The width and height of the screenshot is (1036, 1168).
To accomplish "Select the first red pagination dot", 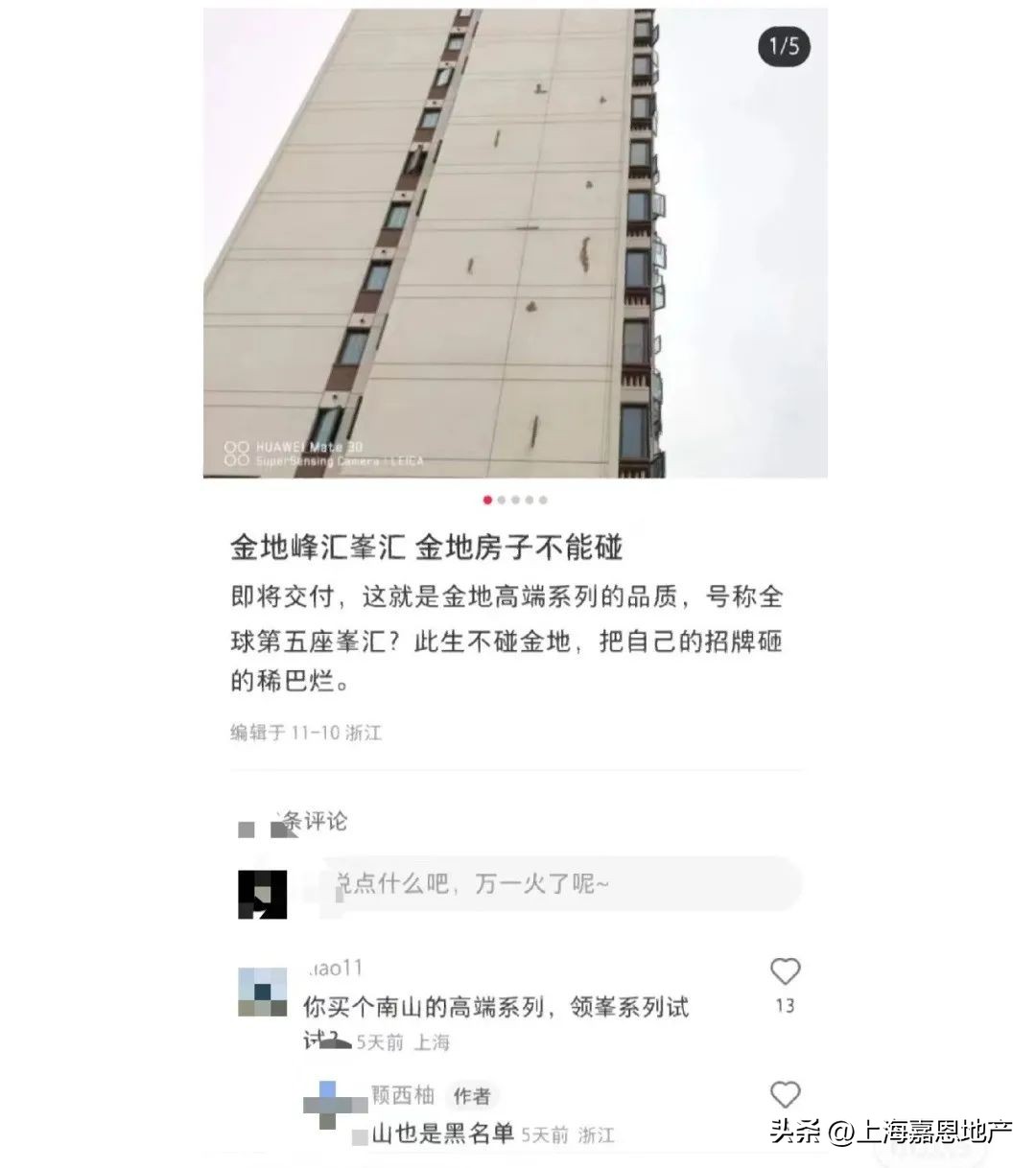I will pyautogui.click(x=486, y=499).
